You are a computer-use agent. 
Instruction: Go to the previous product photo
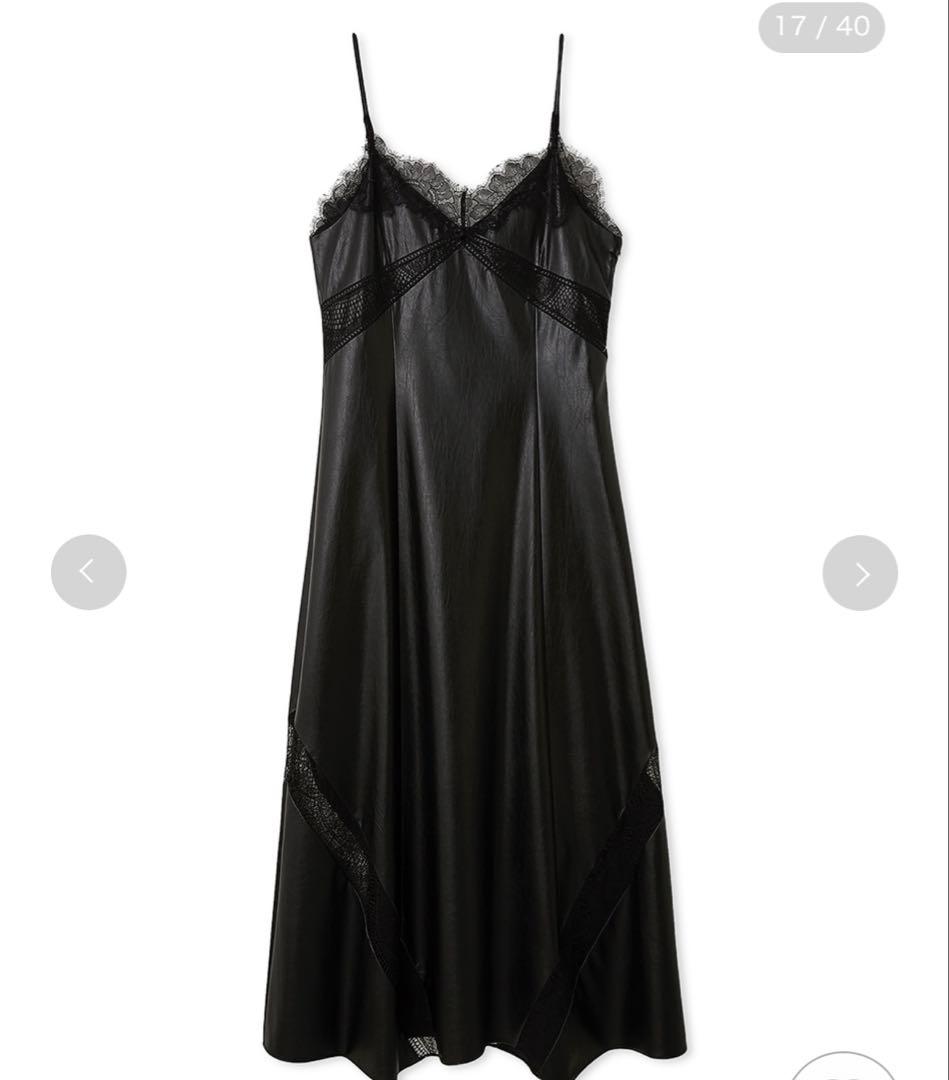tap(88, 572)
